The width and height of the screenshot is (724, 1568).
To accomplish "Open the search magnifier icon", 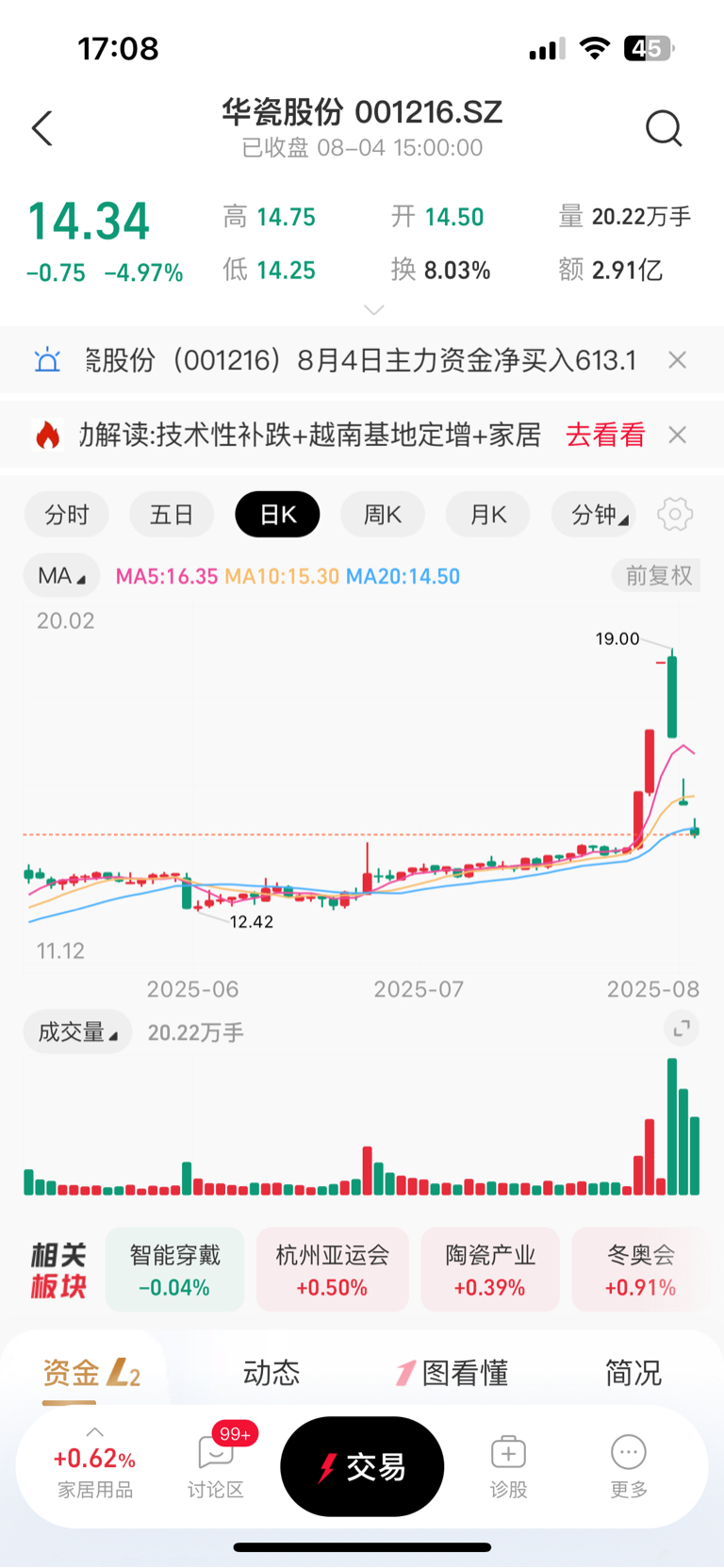I will tap(664, 128).
